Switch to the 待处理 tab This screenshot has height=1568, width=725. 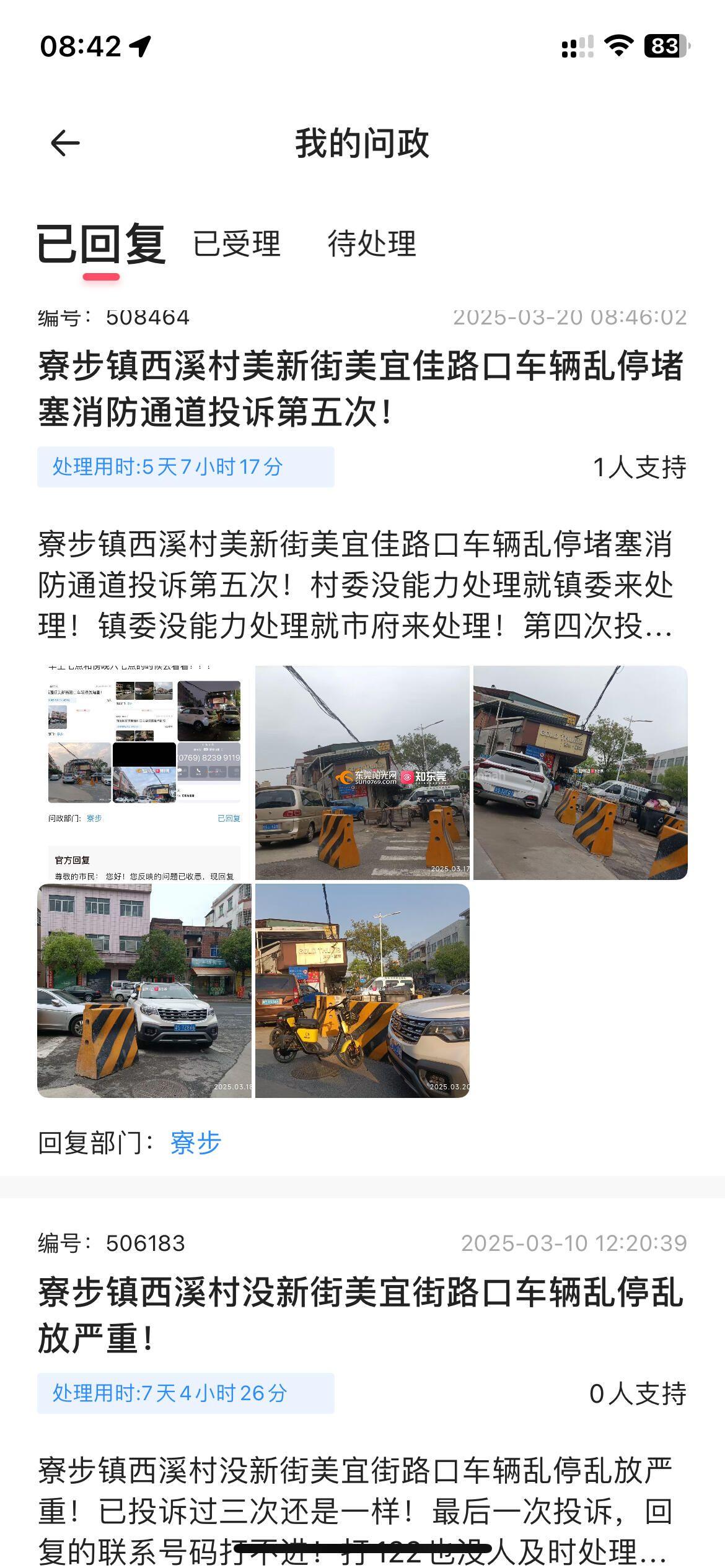pos(372,243)
